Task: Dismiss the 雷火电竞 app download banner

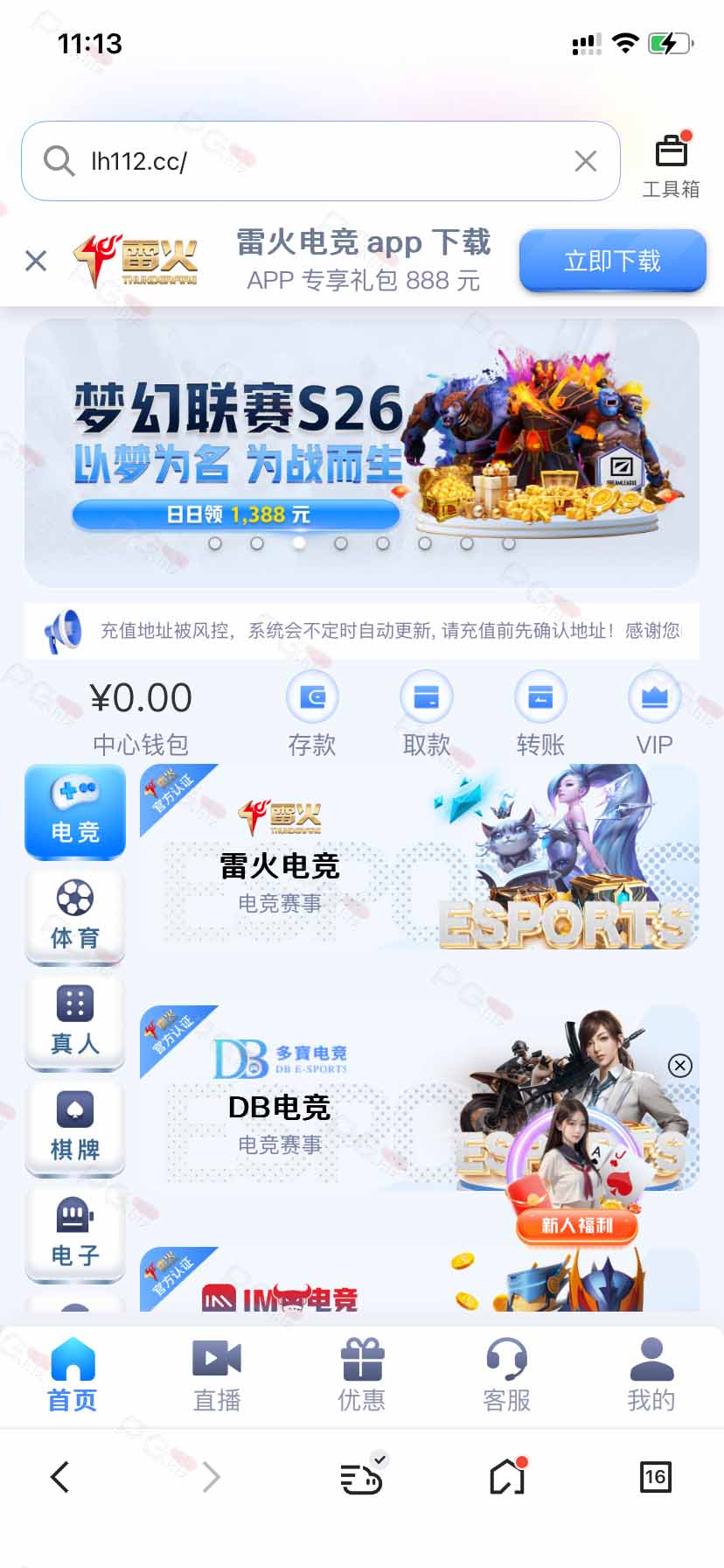Action: tap(36, 261)
